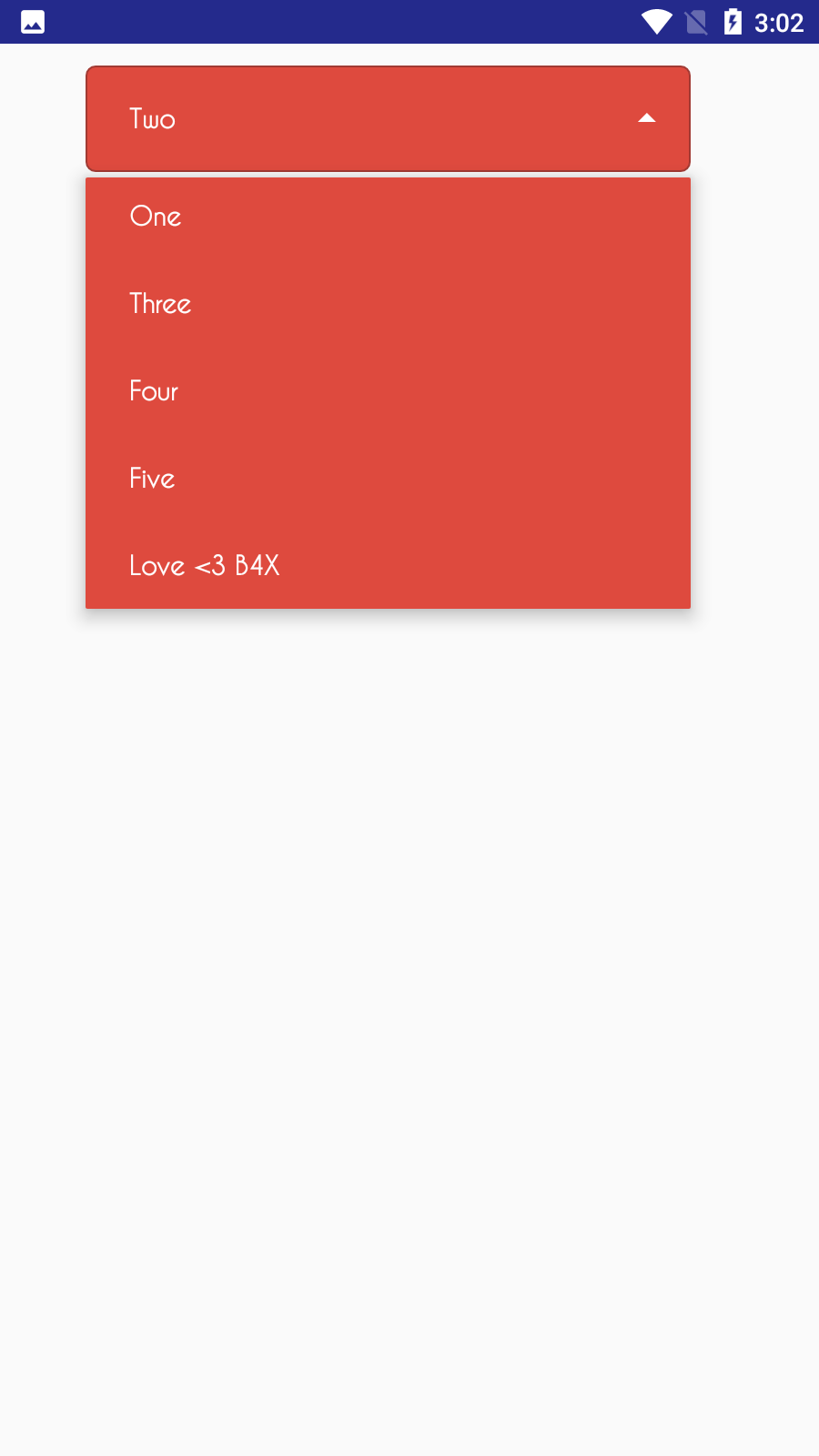Choose the Love <3 B4X item

[388, 566]
